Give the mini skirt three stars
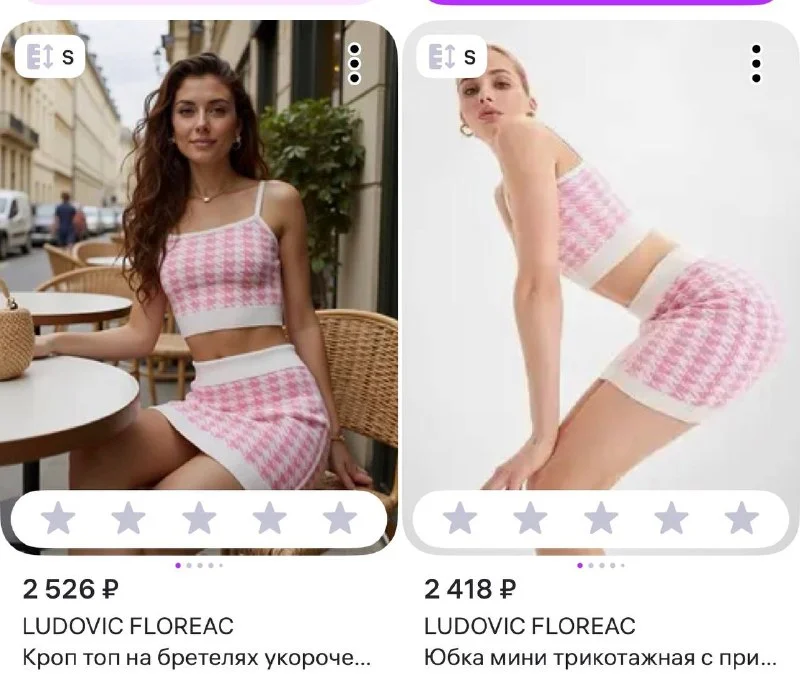The image size is (800, 679). 601,518
